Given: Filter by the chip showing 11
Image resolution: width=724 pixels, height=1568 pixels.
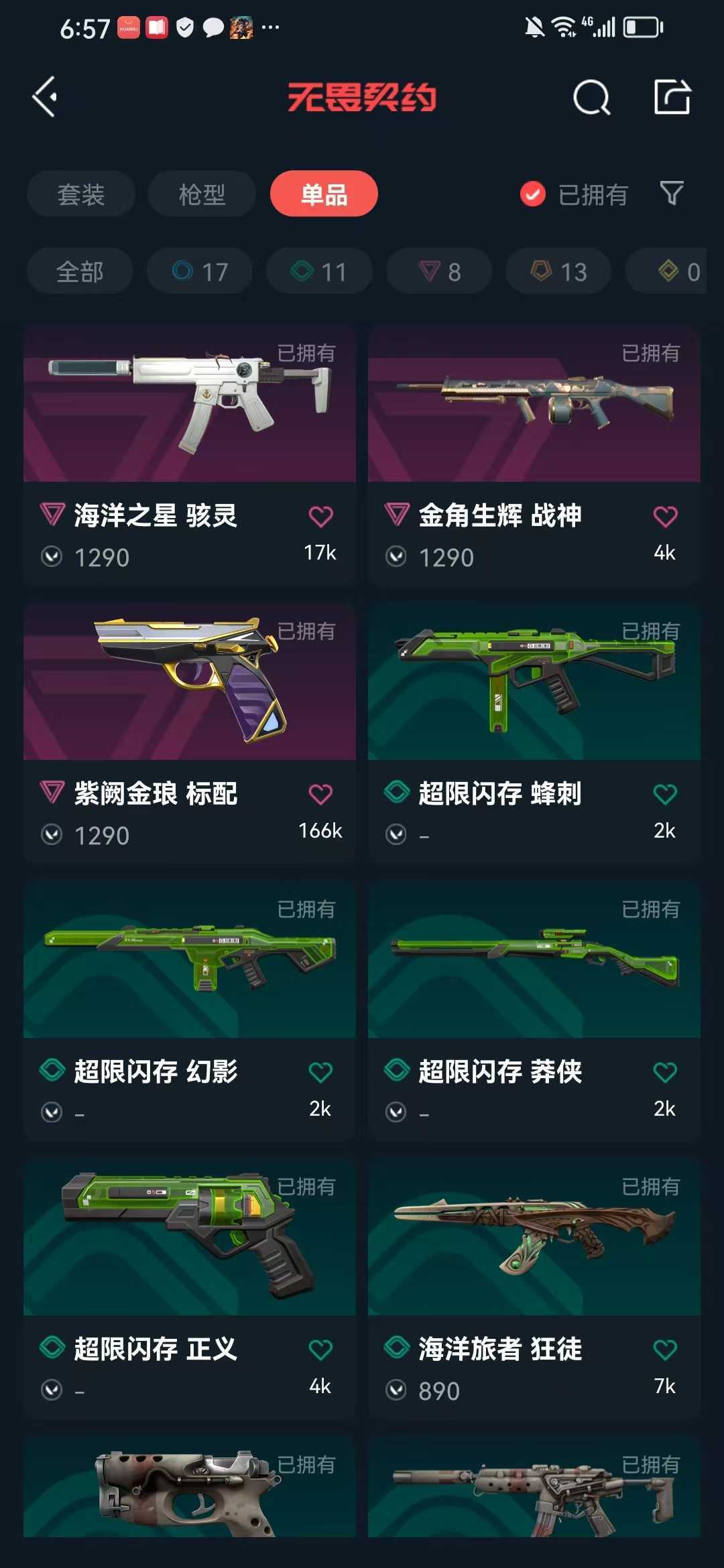Looking at the screenshot, I should pyautogui.click(x=319, y=271).
